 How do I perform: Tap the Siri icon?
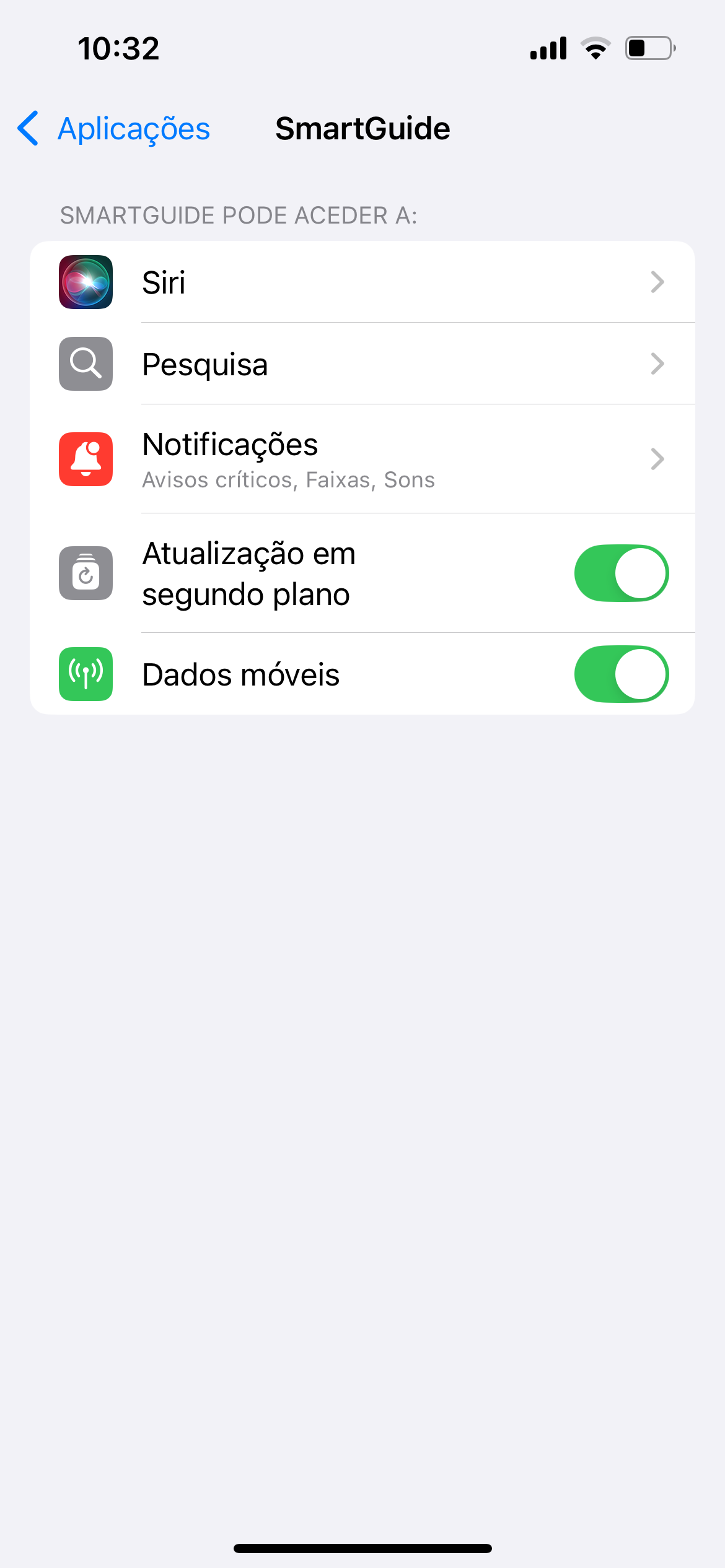coord(85,282)
